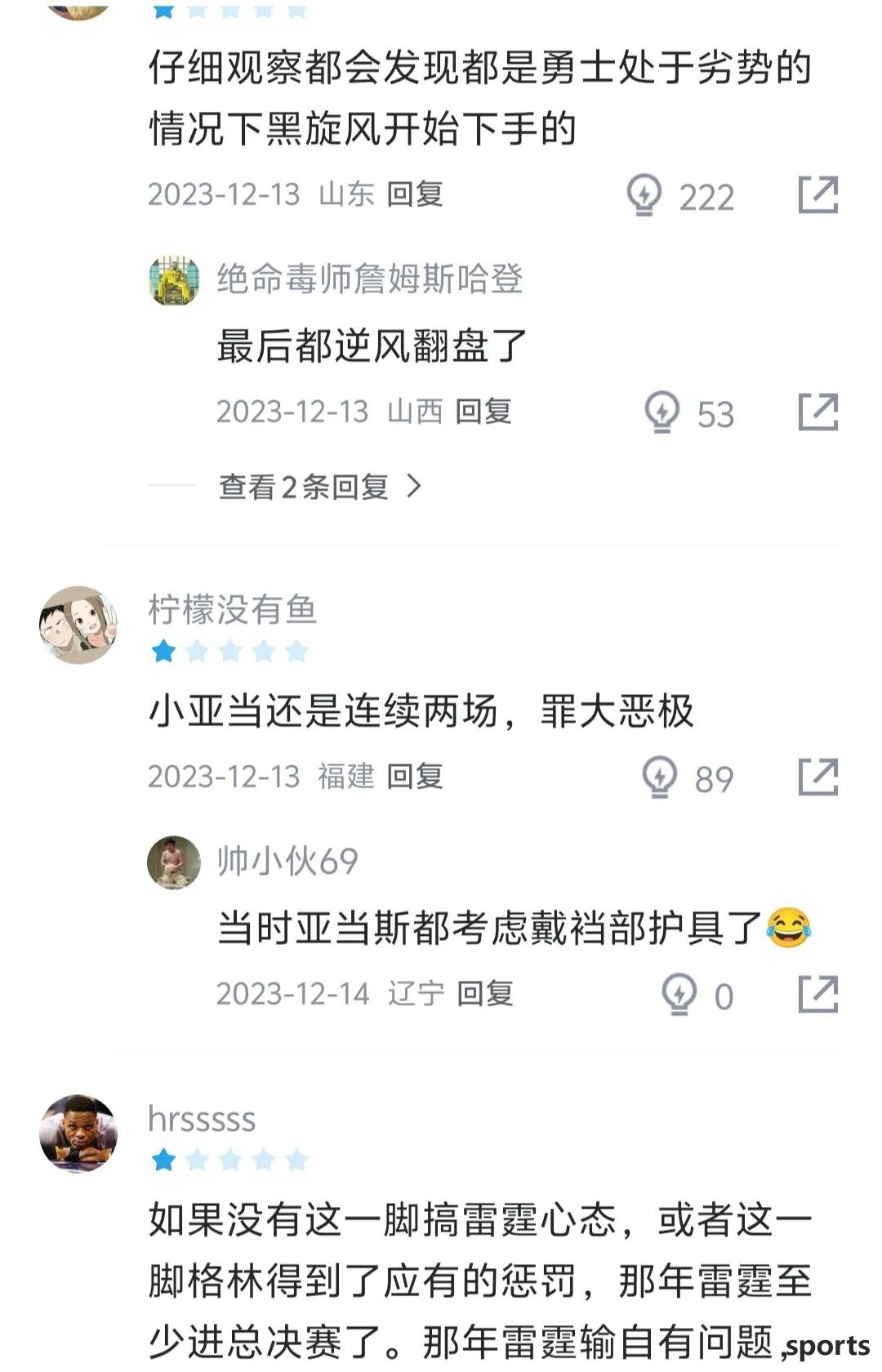Like 柠檬没有鱼's comment

click(x=660, y=777)
